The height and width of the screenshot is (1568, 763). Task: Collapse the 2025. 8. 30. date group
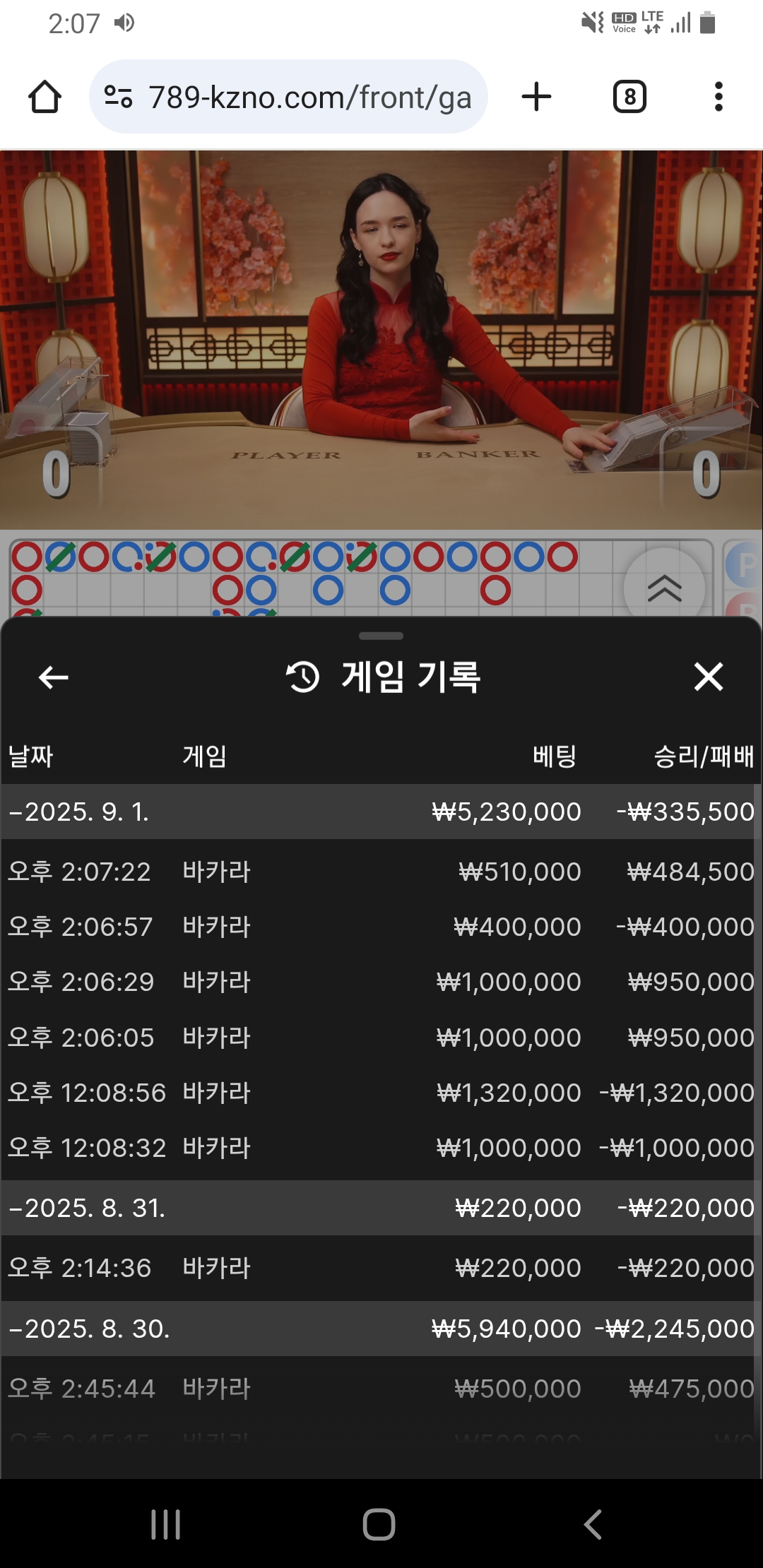[88, 1329]
